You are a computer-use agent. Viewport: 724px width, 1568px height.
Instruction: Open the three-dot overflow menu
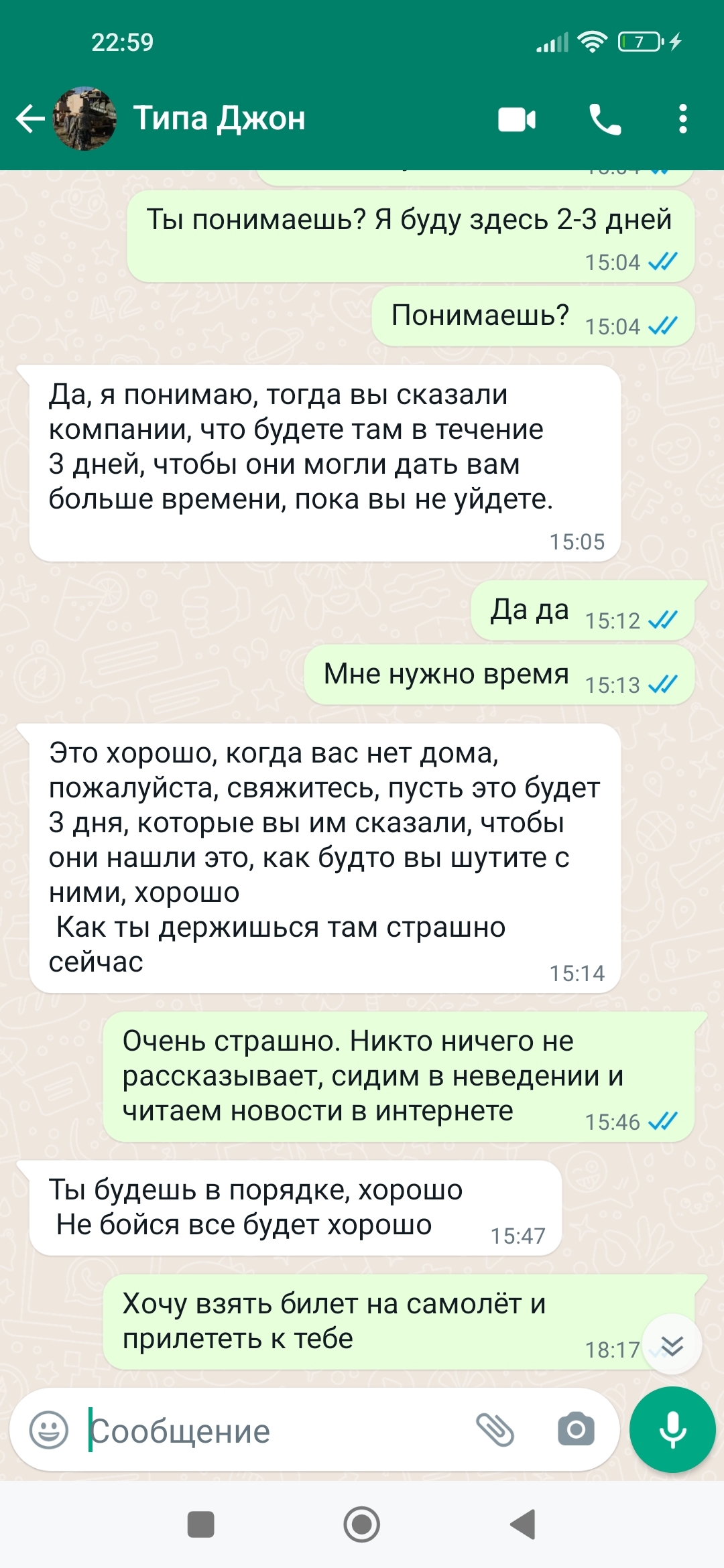coord(682,119)
